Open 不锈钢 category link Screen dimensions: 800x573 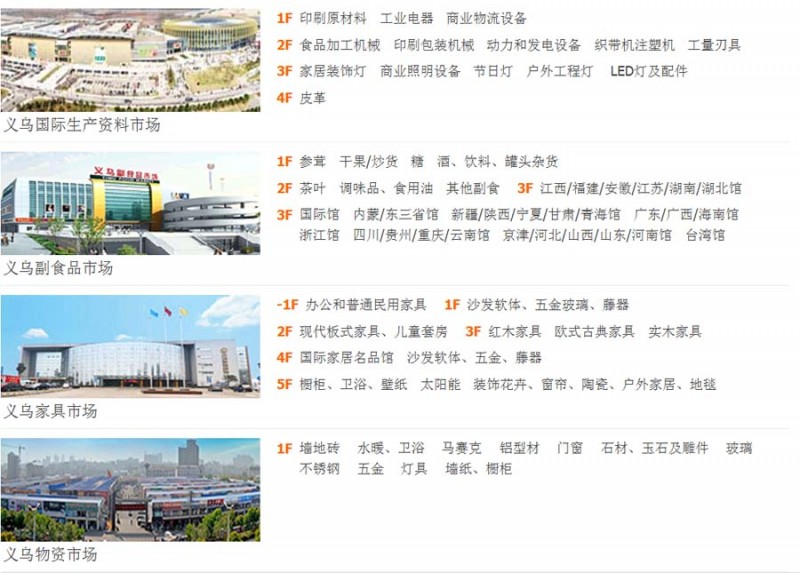320,468
